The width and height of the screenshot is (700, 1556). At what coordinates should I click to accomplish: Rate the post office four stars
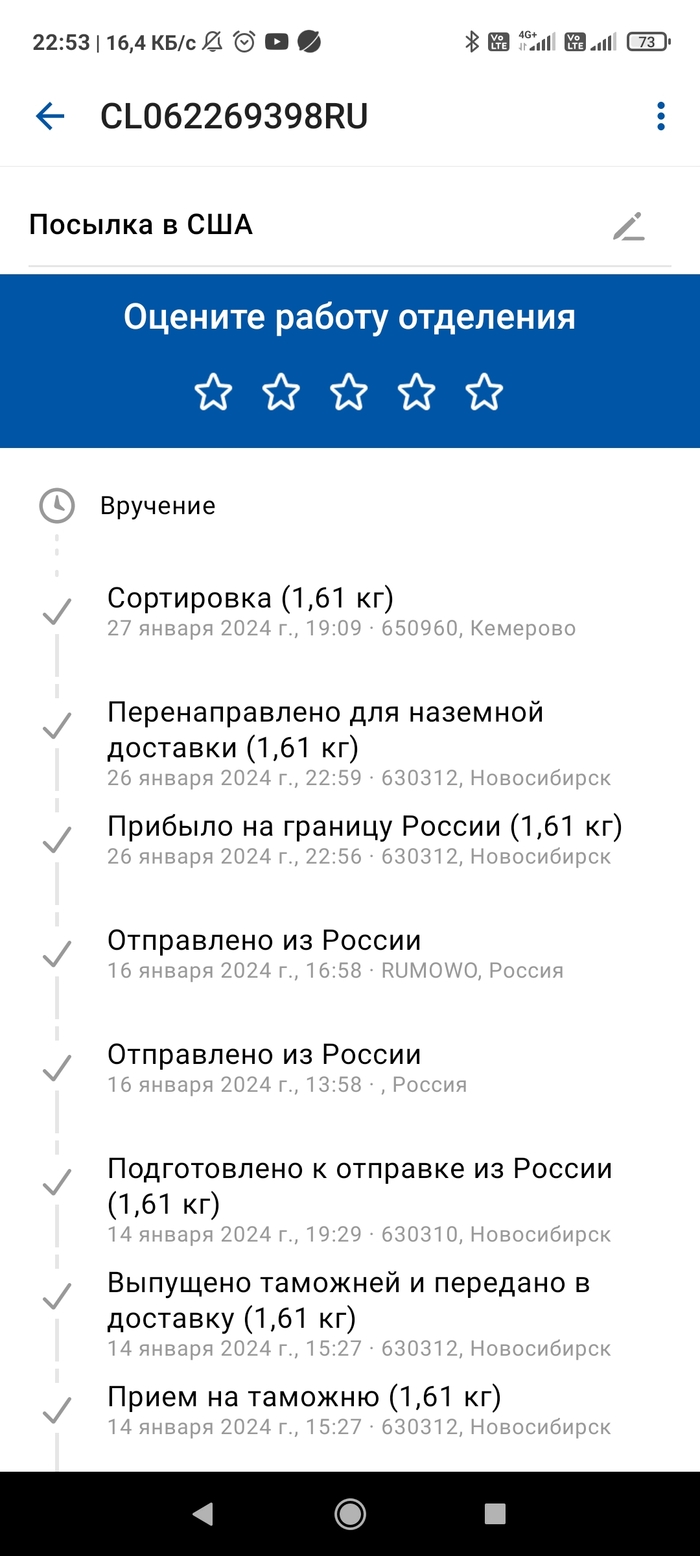417,392
